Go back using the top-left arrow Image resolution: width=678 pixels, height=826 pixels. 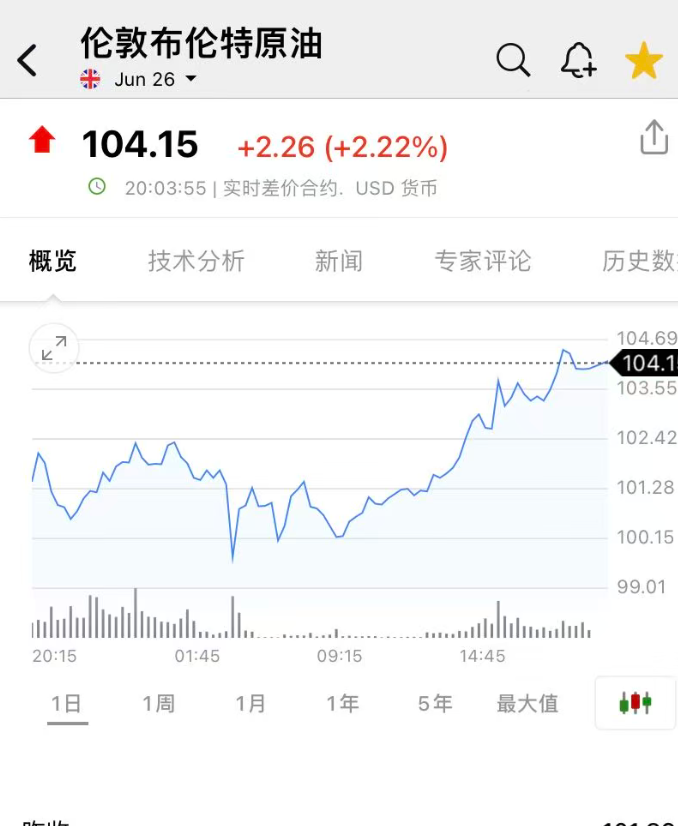[x=28, y=61]
